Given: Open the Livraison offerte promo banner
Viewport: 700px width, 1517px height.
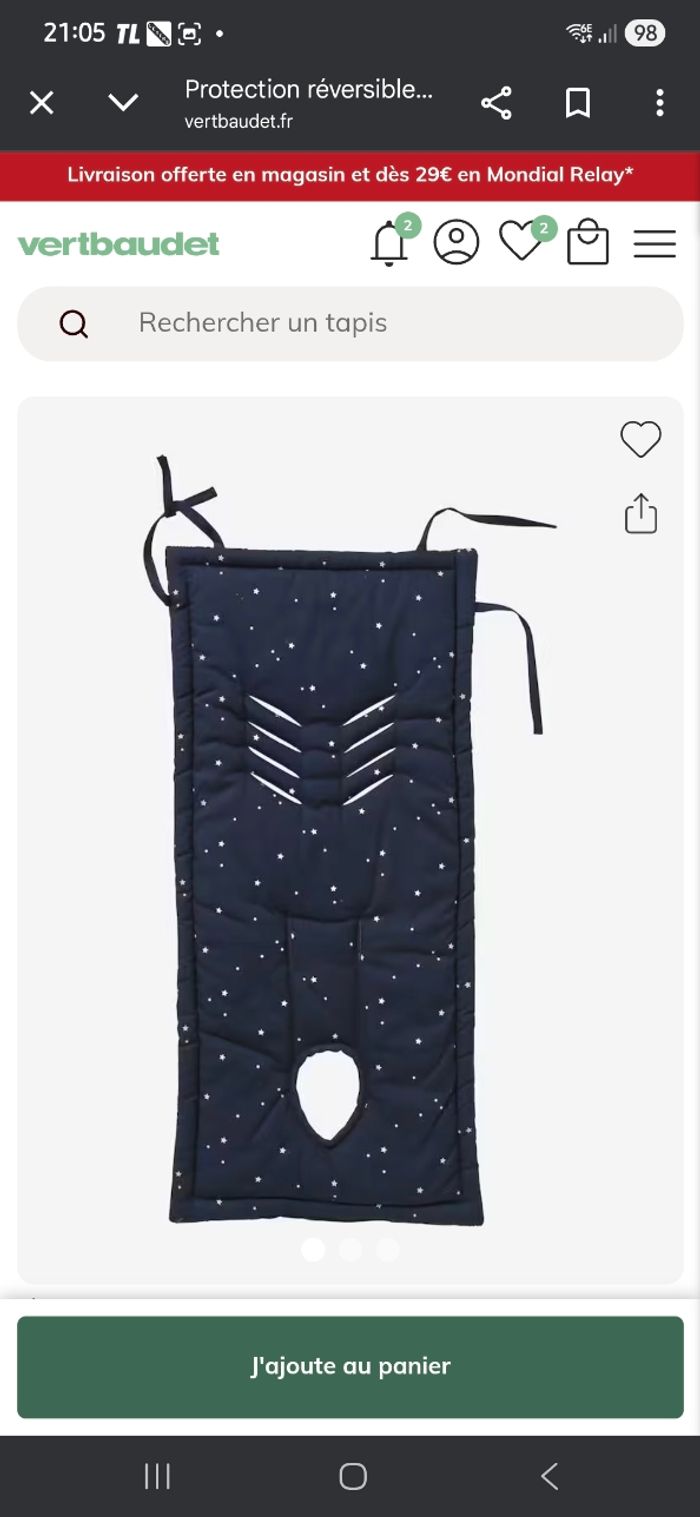Looking at the screenshot, I should tap(350, 175).
